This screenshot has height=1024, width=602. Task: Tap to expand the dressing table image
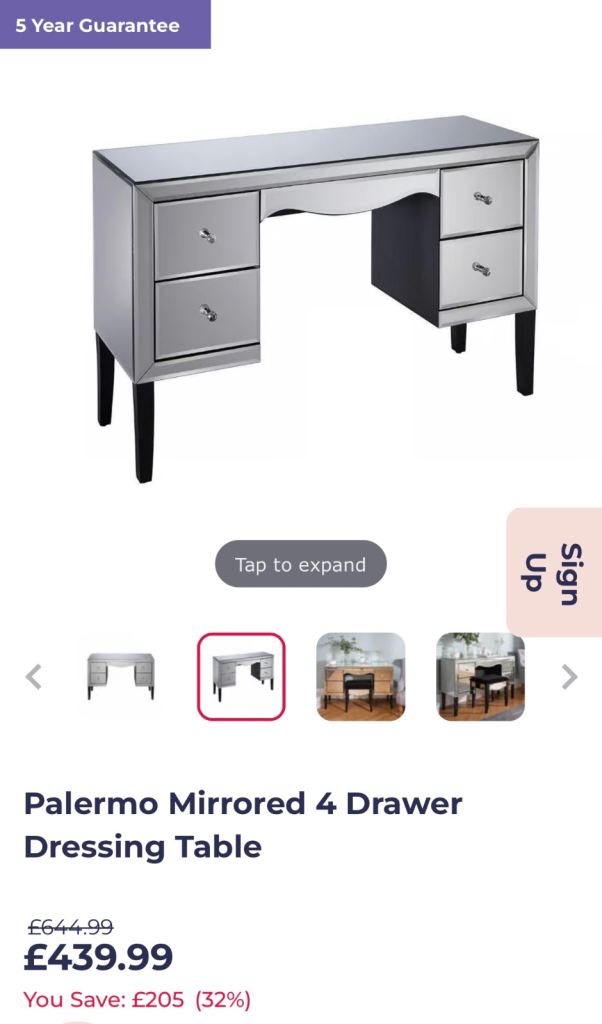300,564
